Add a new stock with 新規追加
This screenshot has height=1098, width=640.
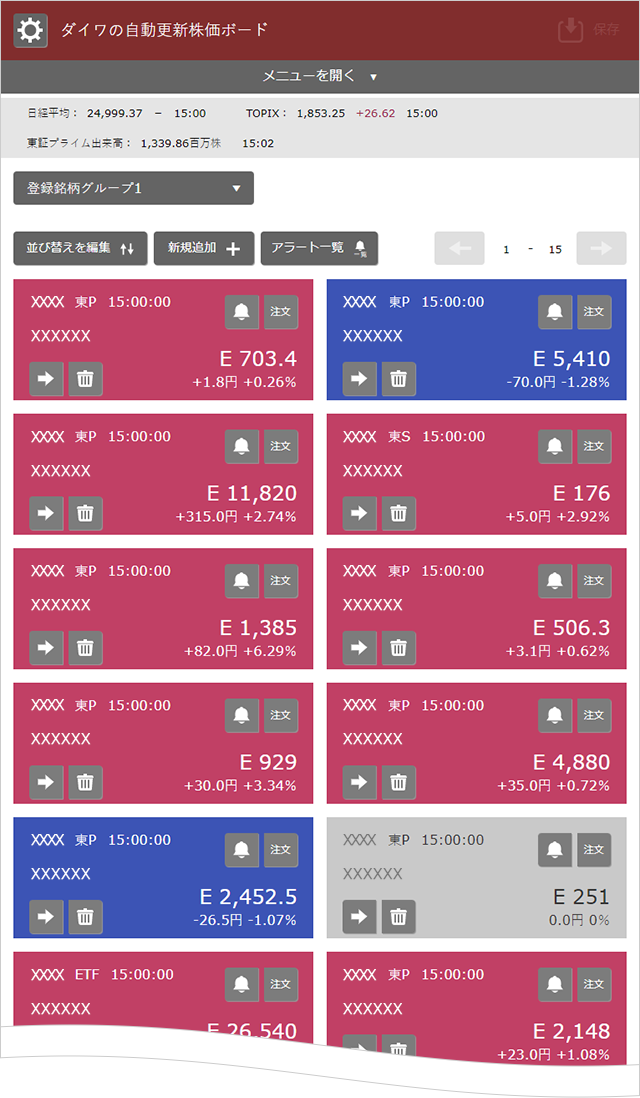[204, 249]
